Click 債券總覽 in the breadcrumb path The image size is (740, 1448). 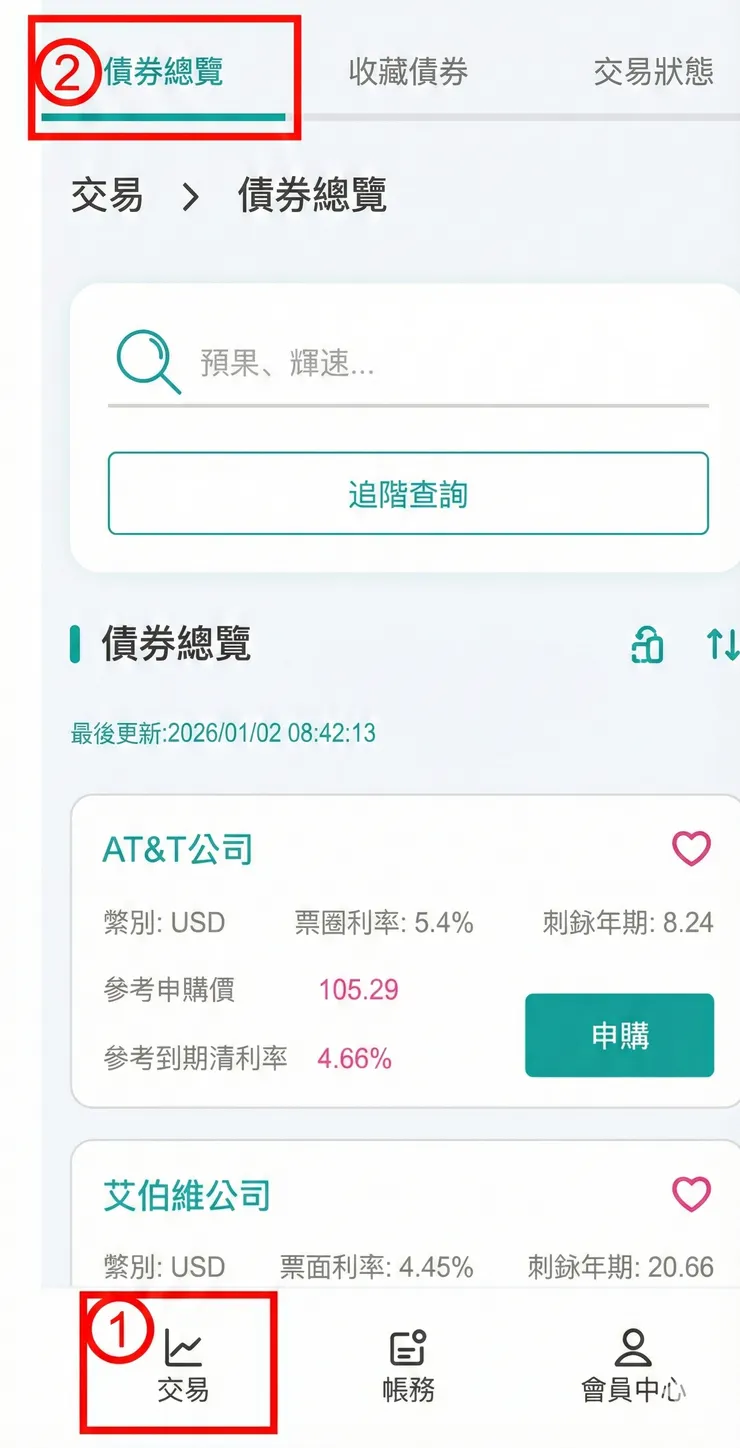click(310, 196)
